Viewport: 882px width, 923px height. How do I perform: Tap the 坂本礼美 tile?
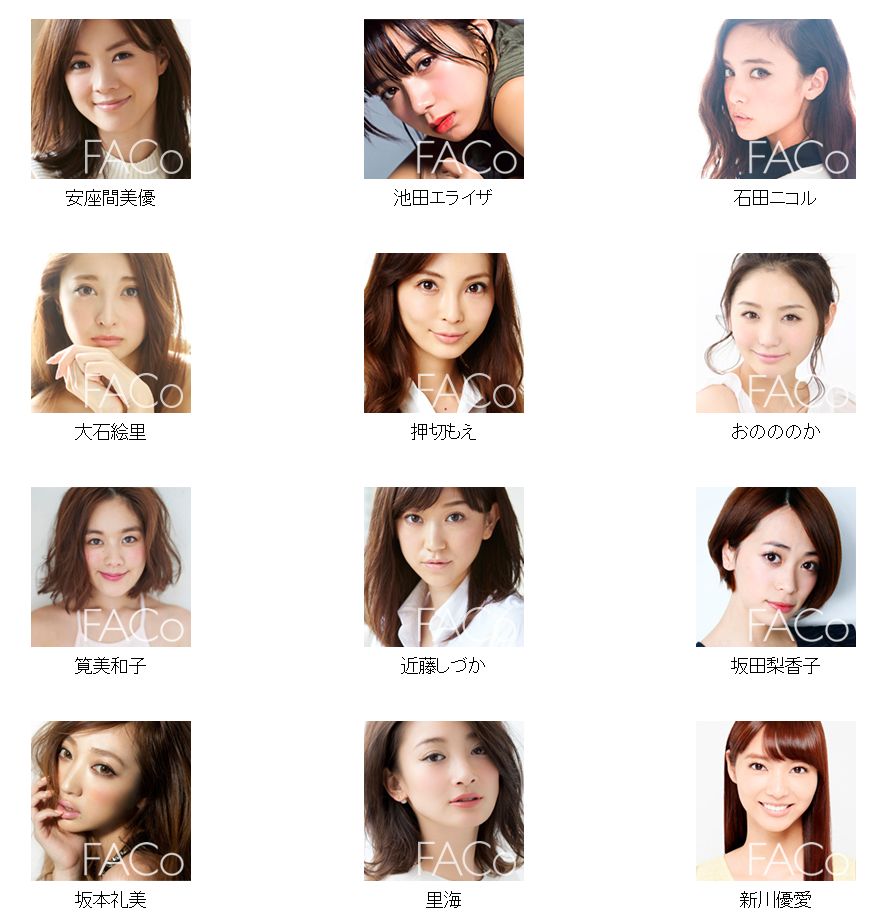pyautogui.click(x=110, y=801)
